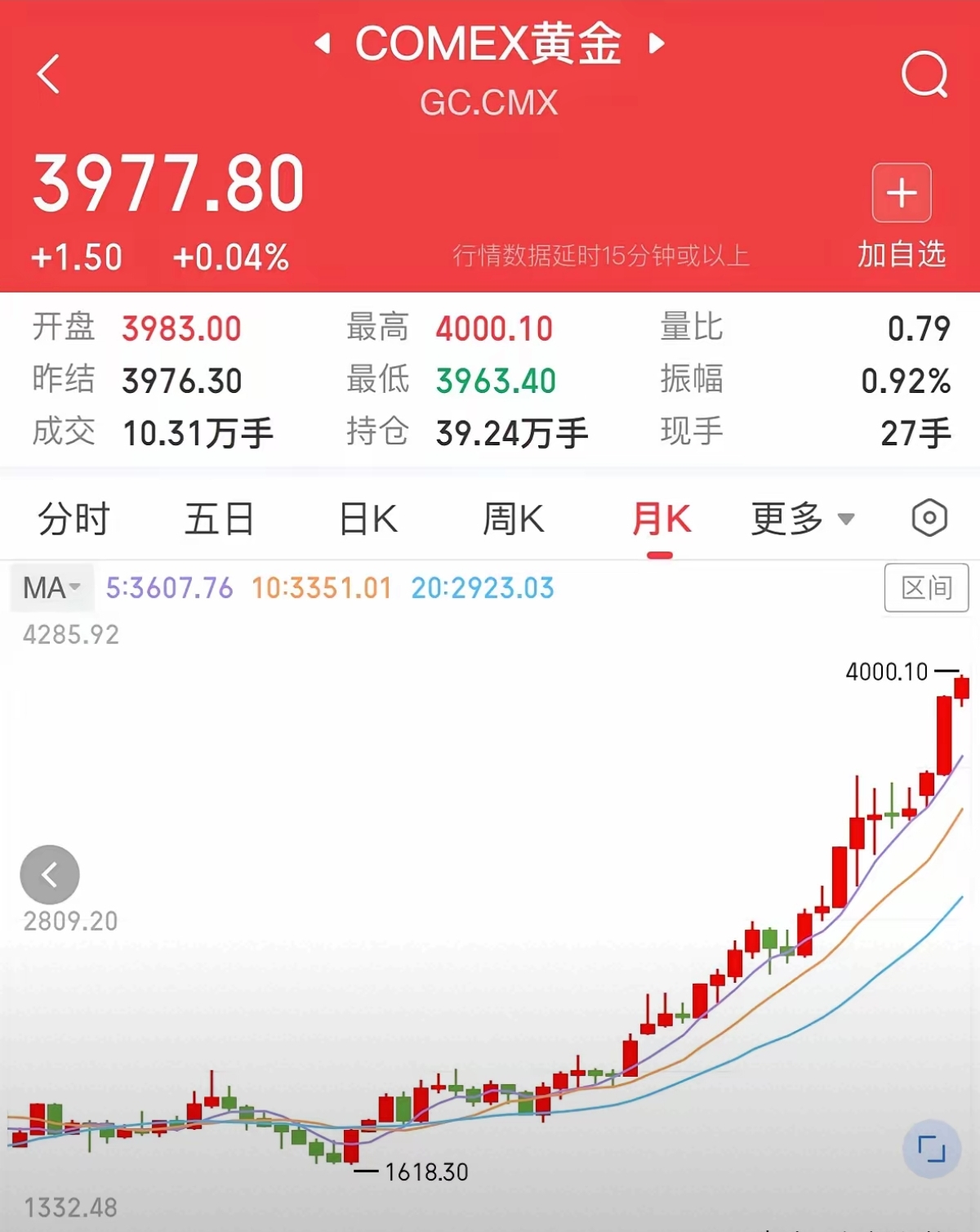980x1232 pixels.
Task: Tap the 加自选 button
Action: [902, 255]
